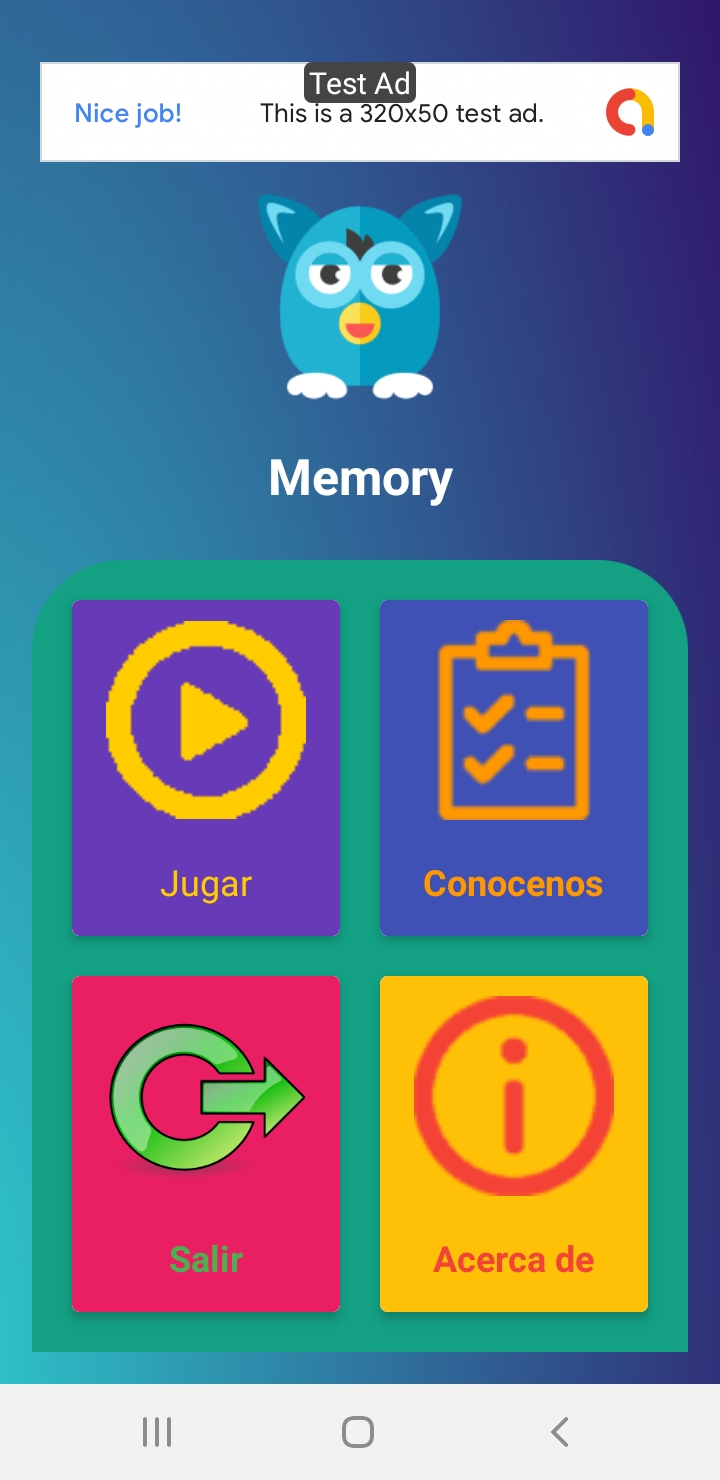Open the Acerca de info card

point(514,1143)
